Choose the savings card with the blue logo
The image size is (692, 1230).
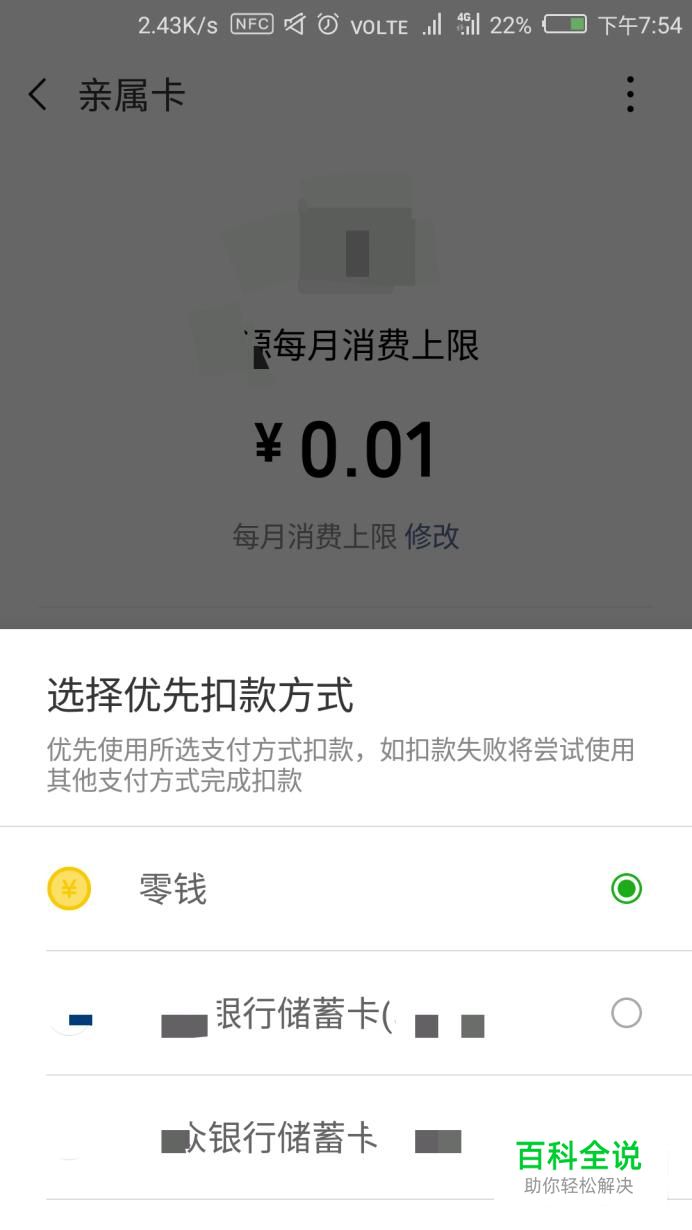pyautogui.click(x=346, y=1014)
